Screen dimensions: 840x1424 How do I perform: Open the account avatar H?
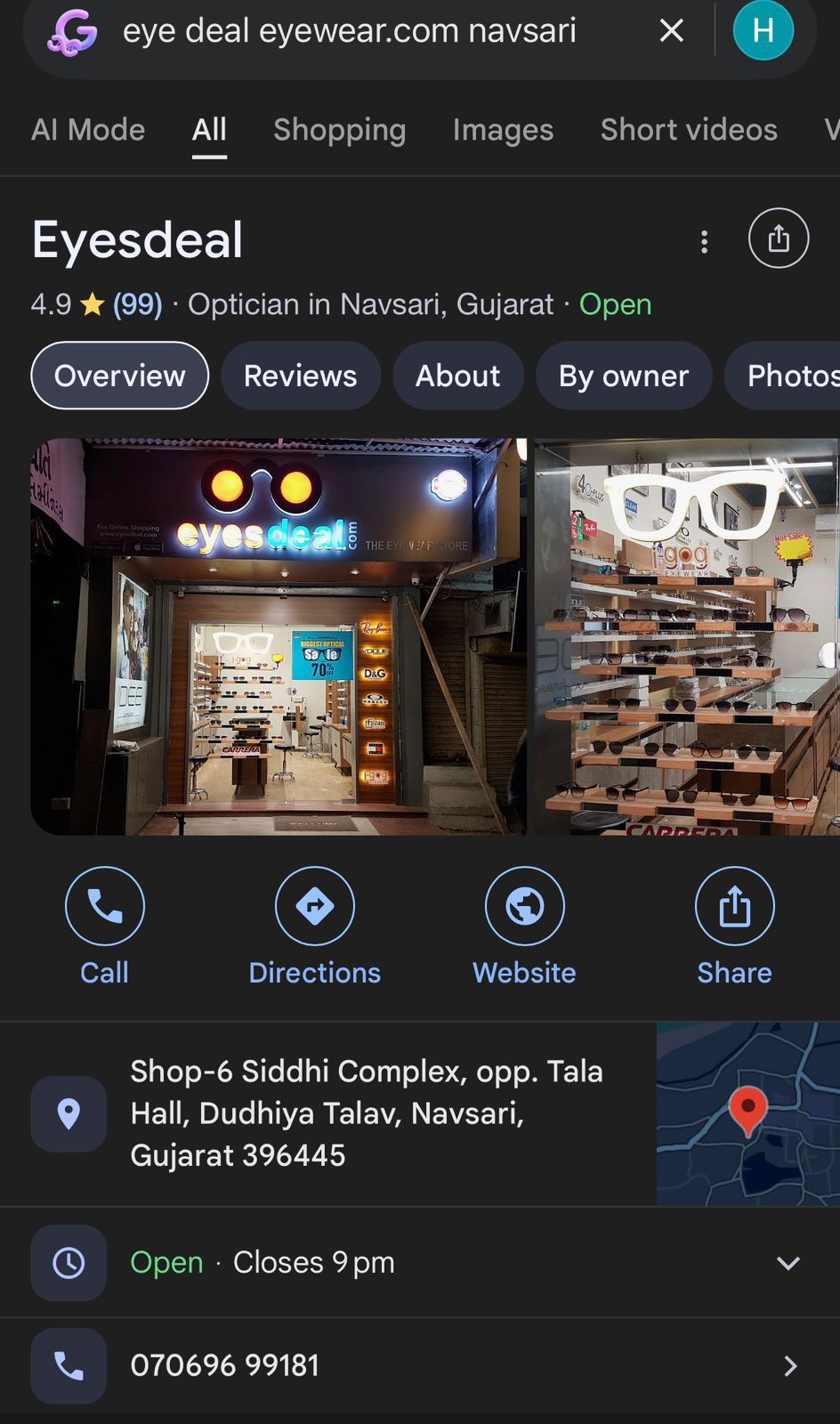(763, 31)
